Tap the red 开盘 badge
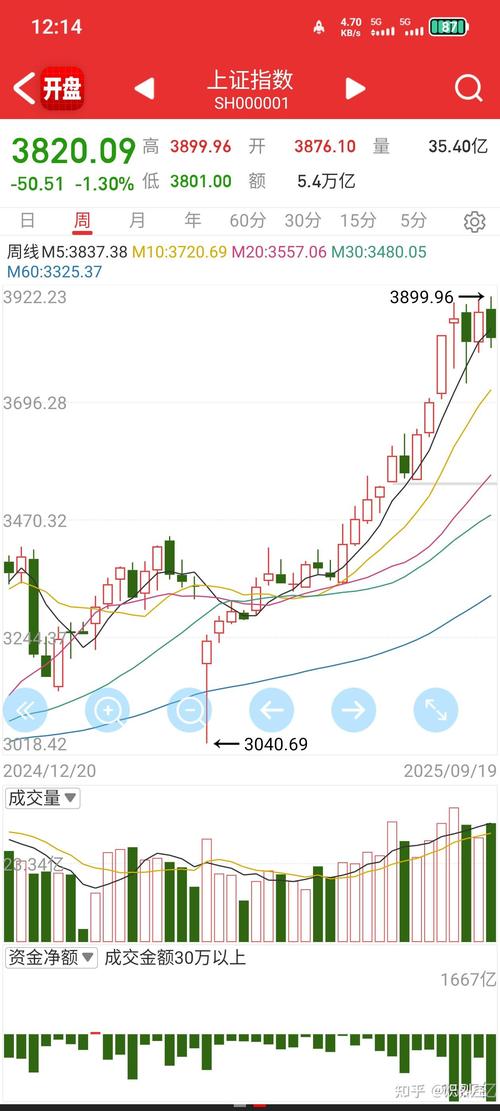The height and width of the screenshot is (1111, 500). 62,89
